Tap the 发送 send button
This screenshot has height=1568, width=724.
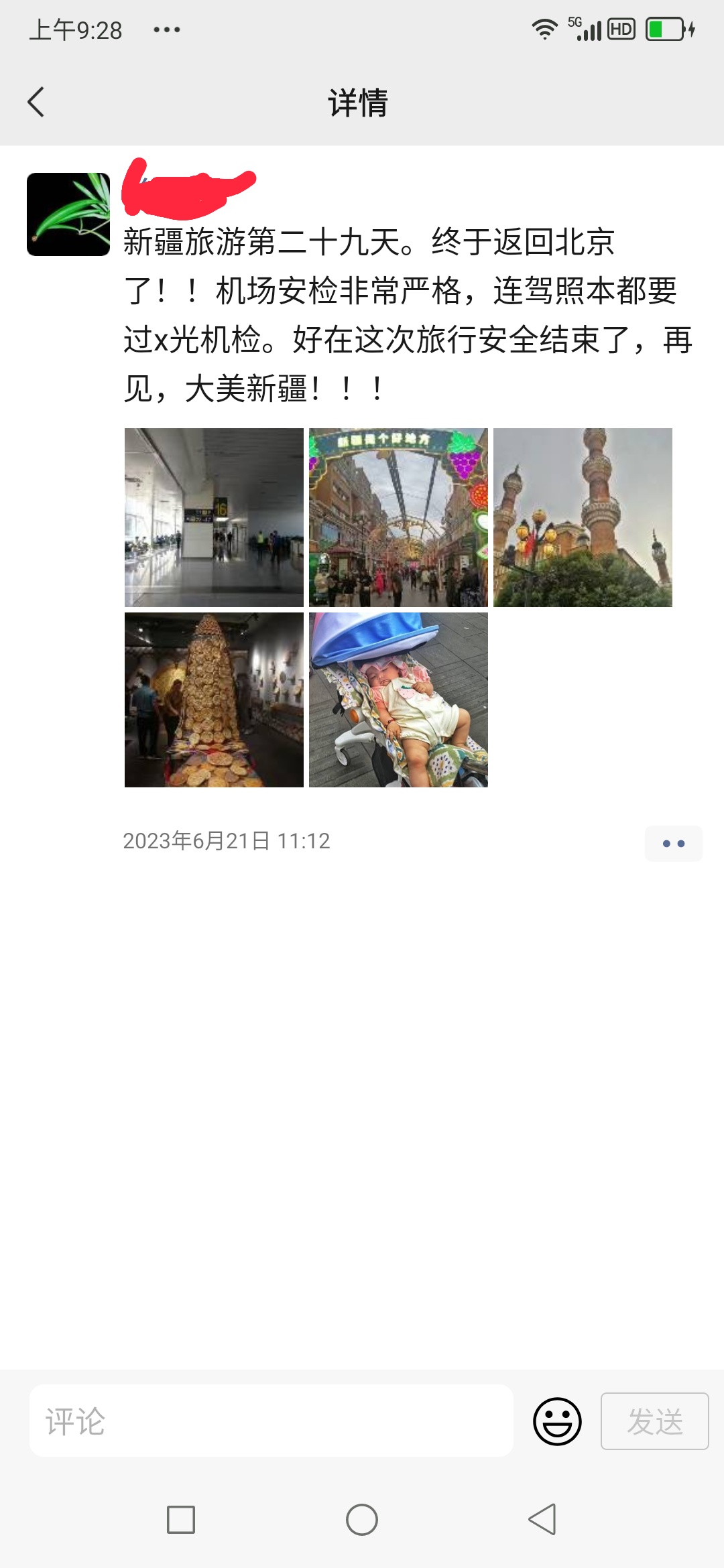[x=654, y=1421]
